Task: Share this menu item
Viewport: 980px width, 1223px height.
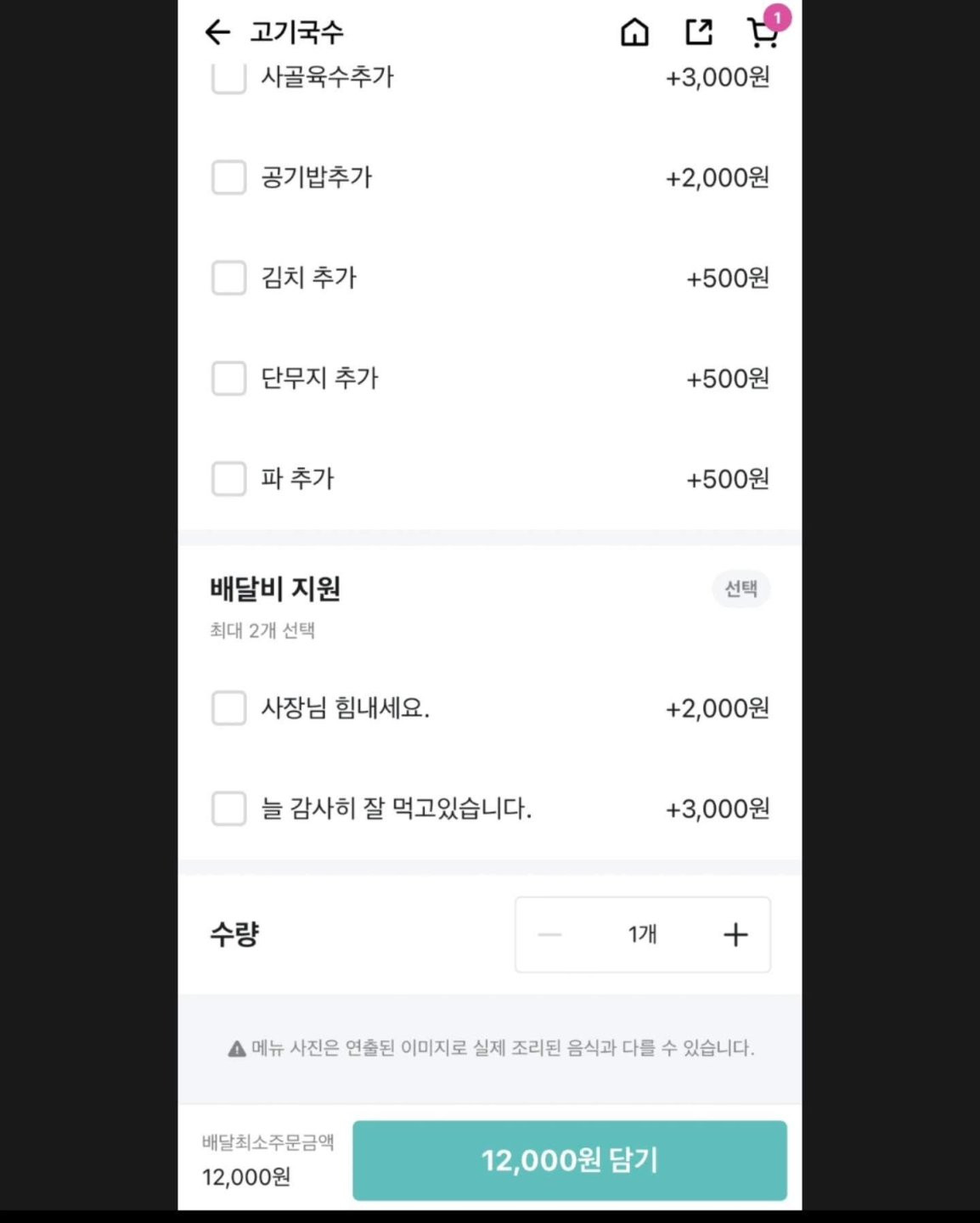Action: 698,33
